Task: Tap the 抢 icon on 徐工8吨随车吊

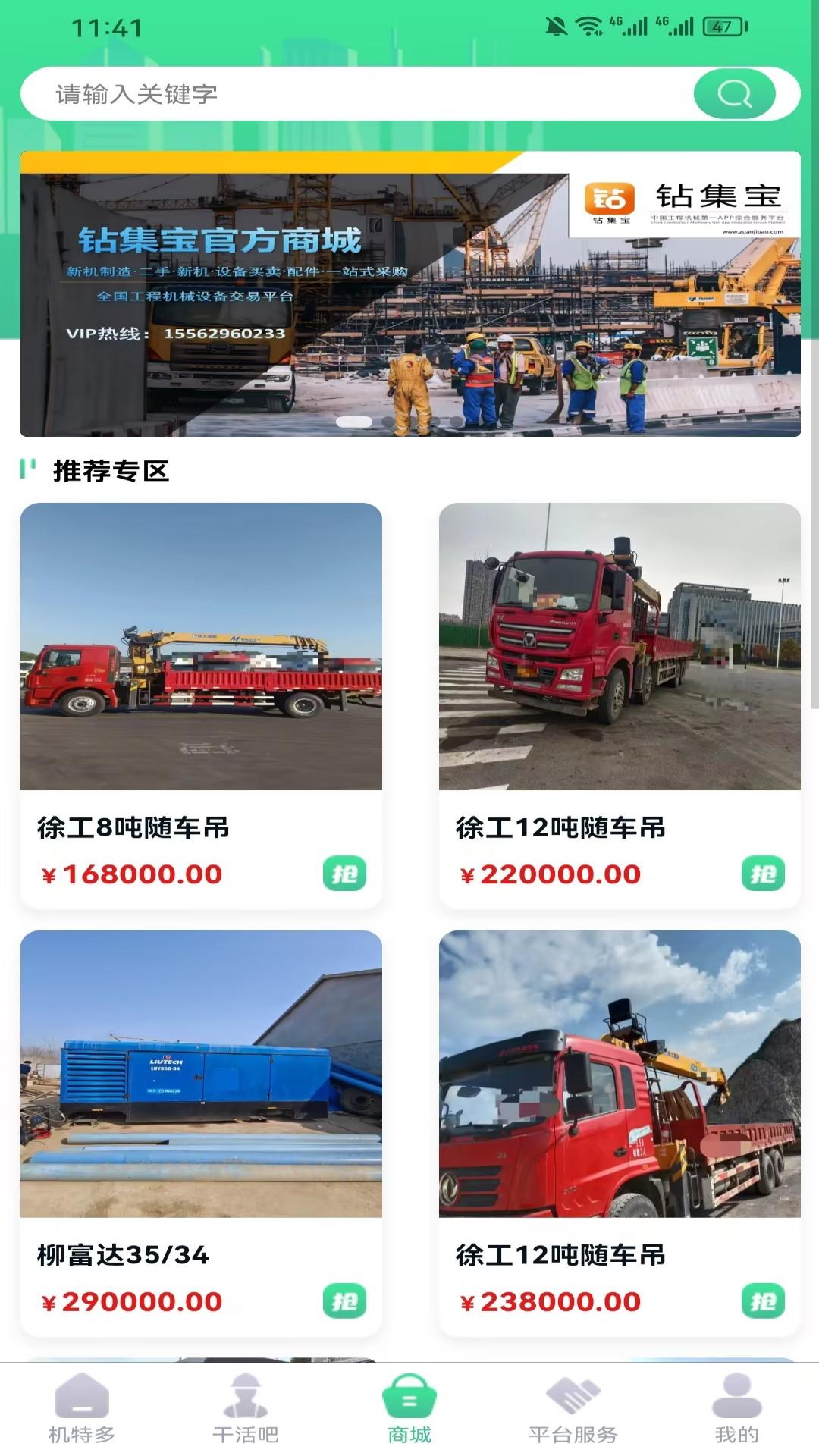Action: point(347,874)
